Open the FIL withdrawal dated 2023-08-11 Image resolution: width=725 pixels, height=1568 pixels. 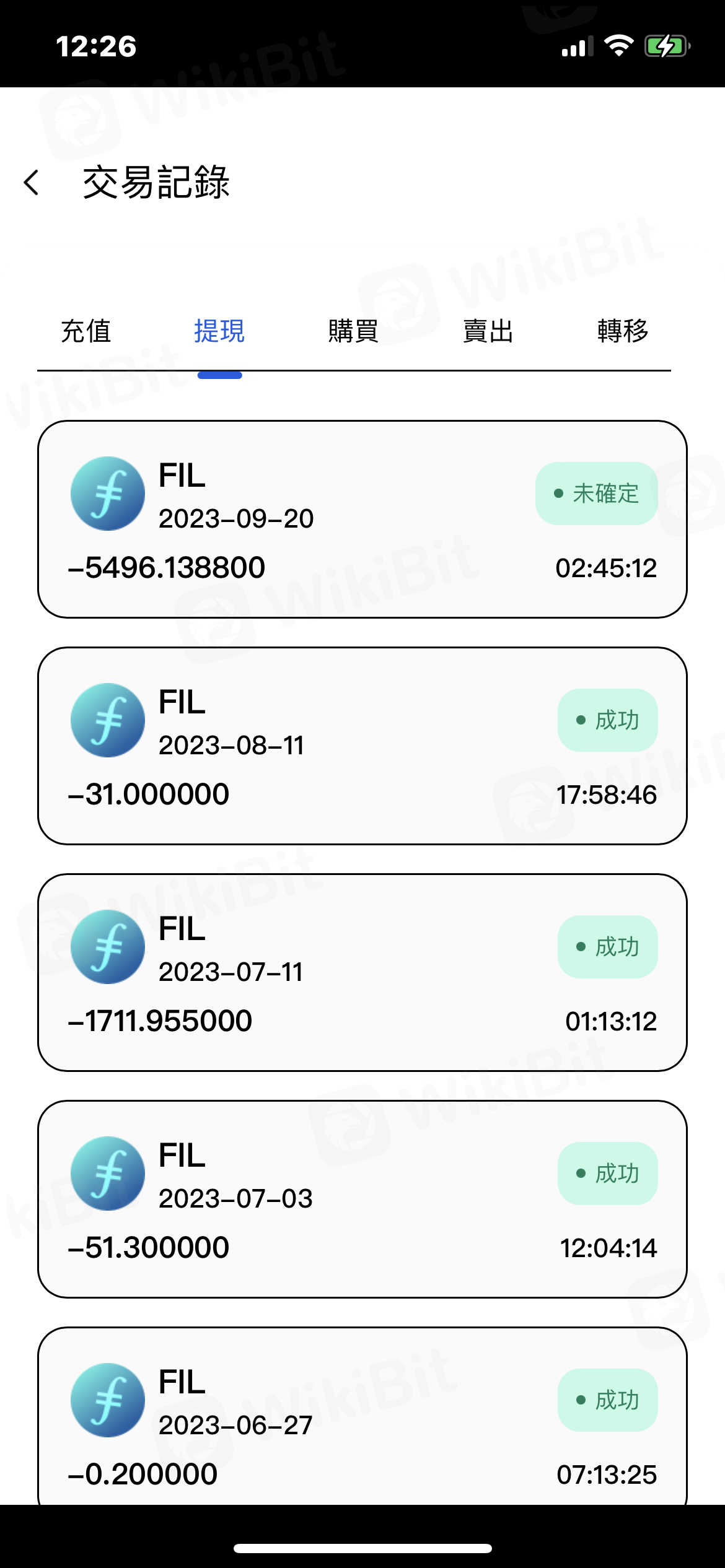click(362, 746)
